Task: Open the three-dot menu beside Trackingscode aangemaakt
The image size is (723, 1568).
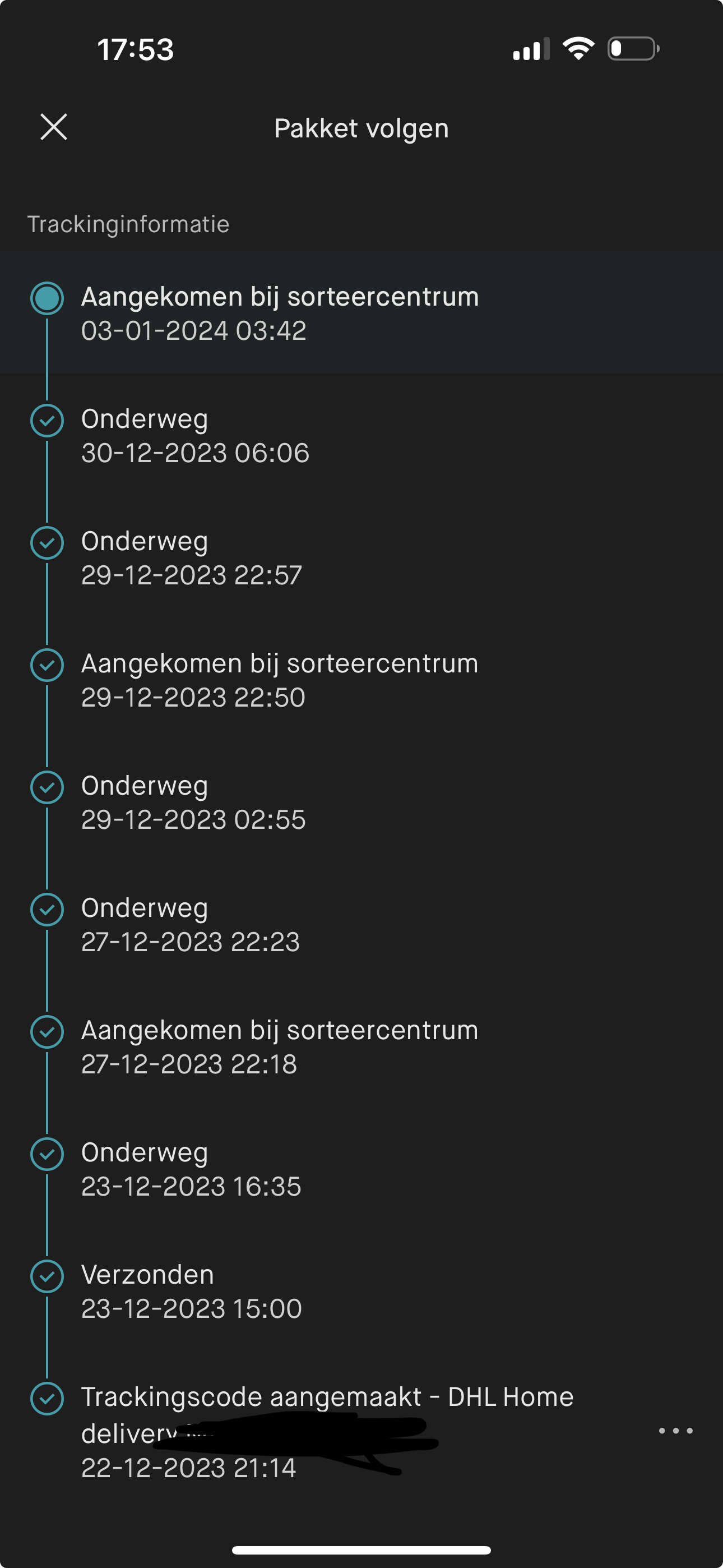Action: click(675, 1431)
